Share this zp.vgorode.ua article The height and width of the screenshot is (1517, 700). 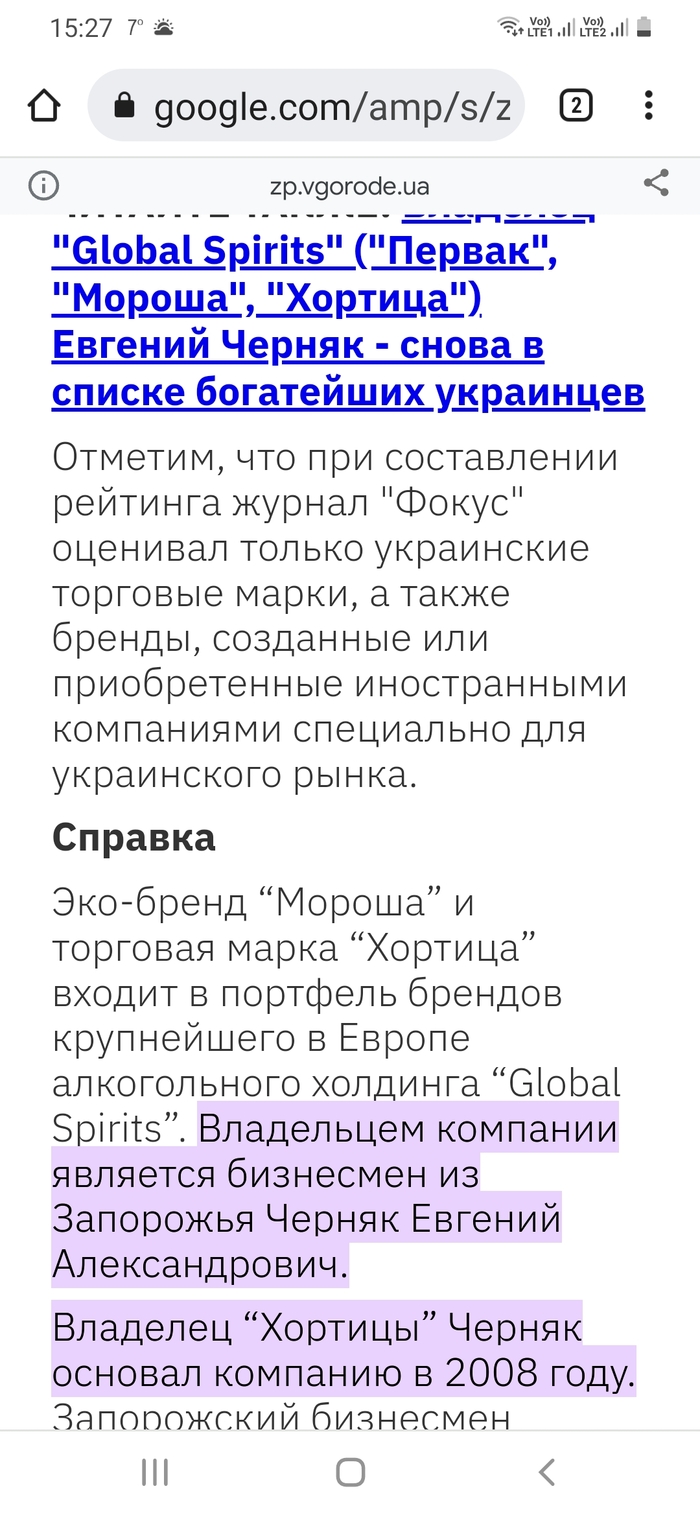pos(656,183)
